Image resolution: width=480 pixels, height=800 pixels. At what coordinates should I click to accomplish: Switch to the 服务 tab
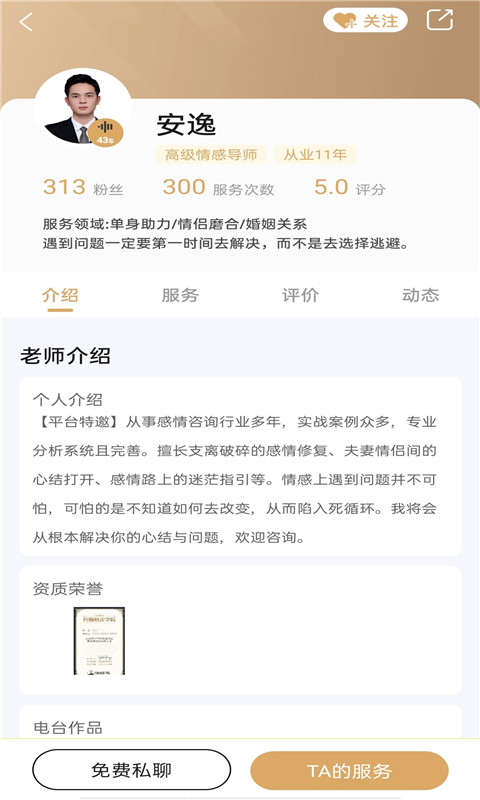point(180,295)
